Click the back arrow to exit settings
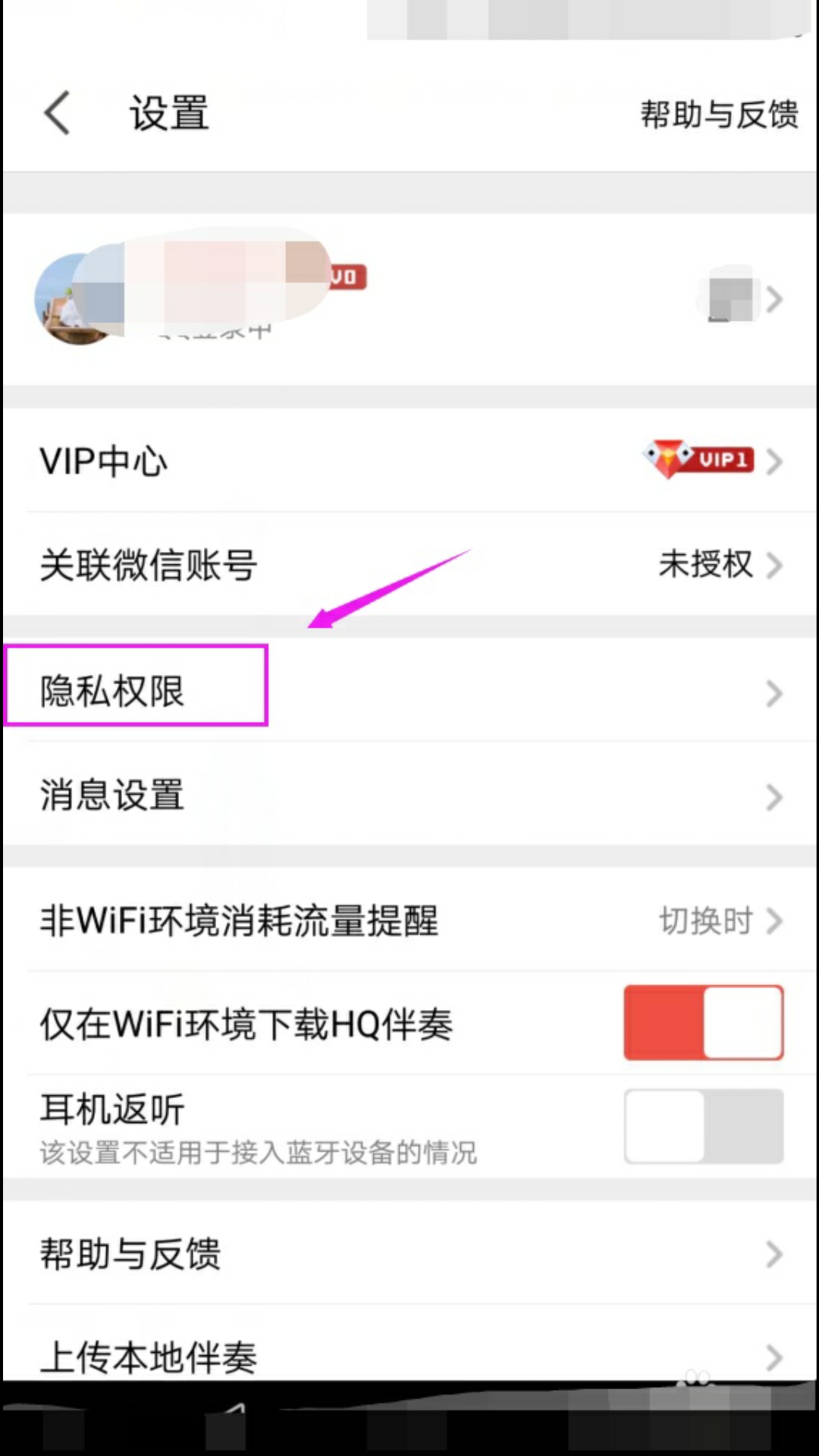The image size is (819, 1456). (57, 112)
